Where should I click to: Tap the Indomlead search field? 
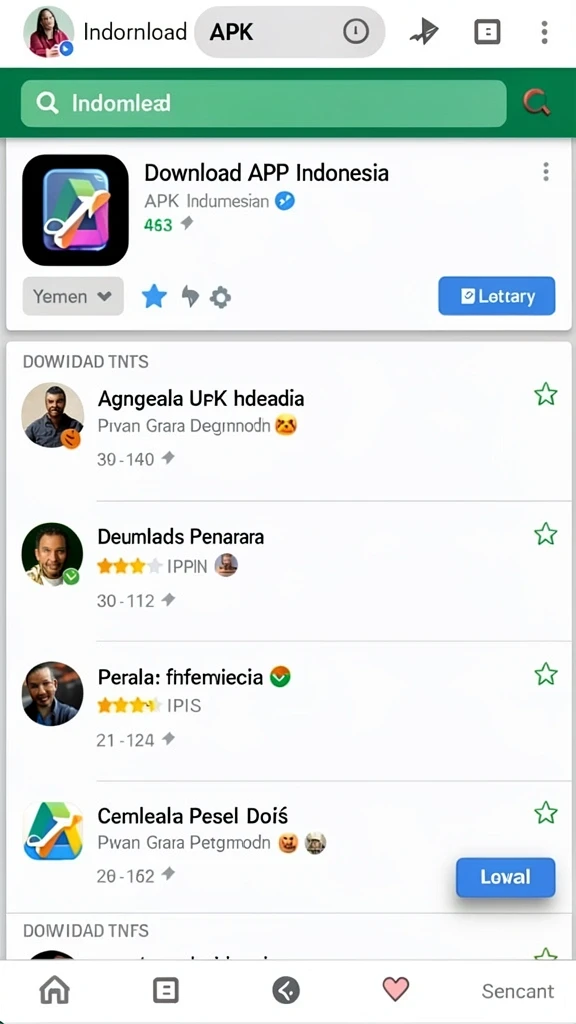263,103
